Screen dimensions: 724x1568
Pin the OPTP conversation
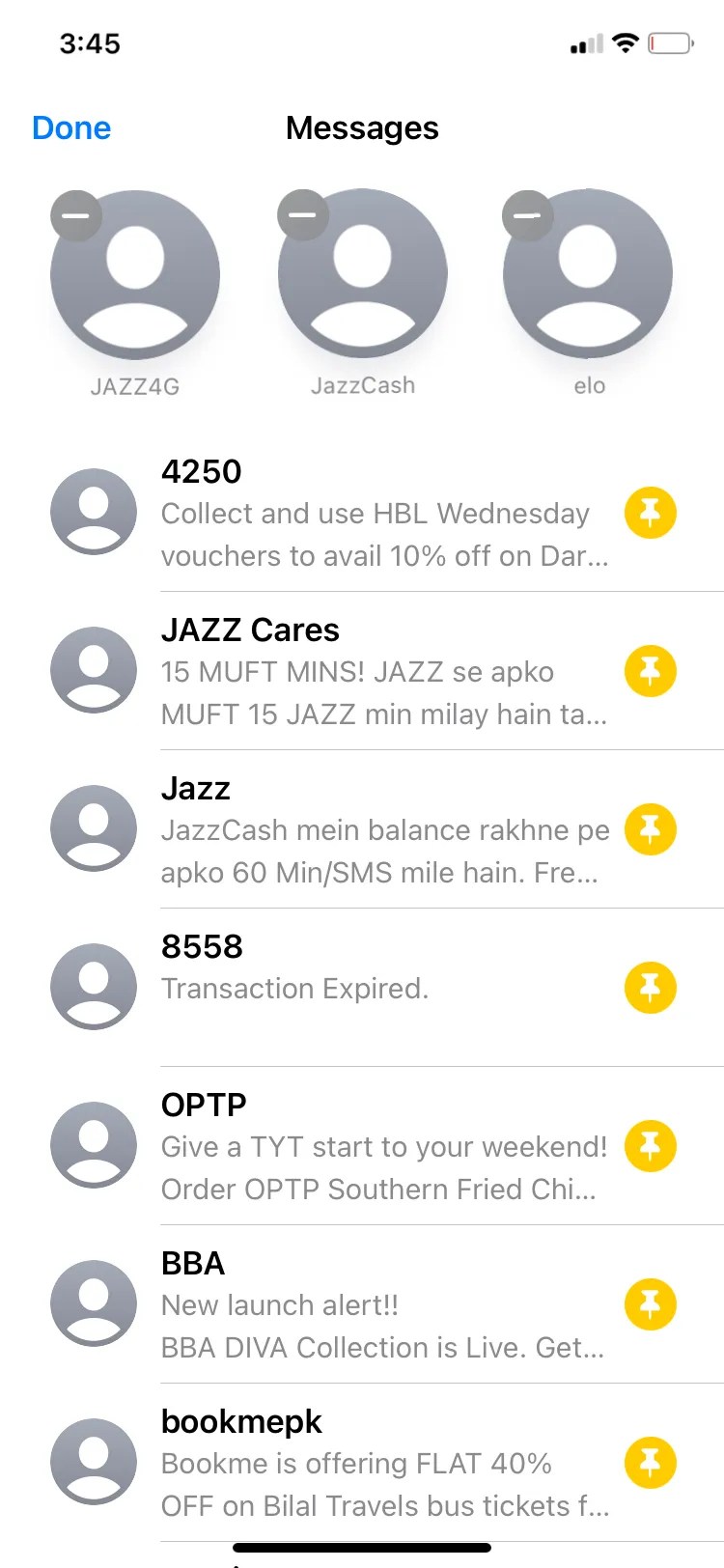click(650, 1146)
